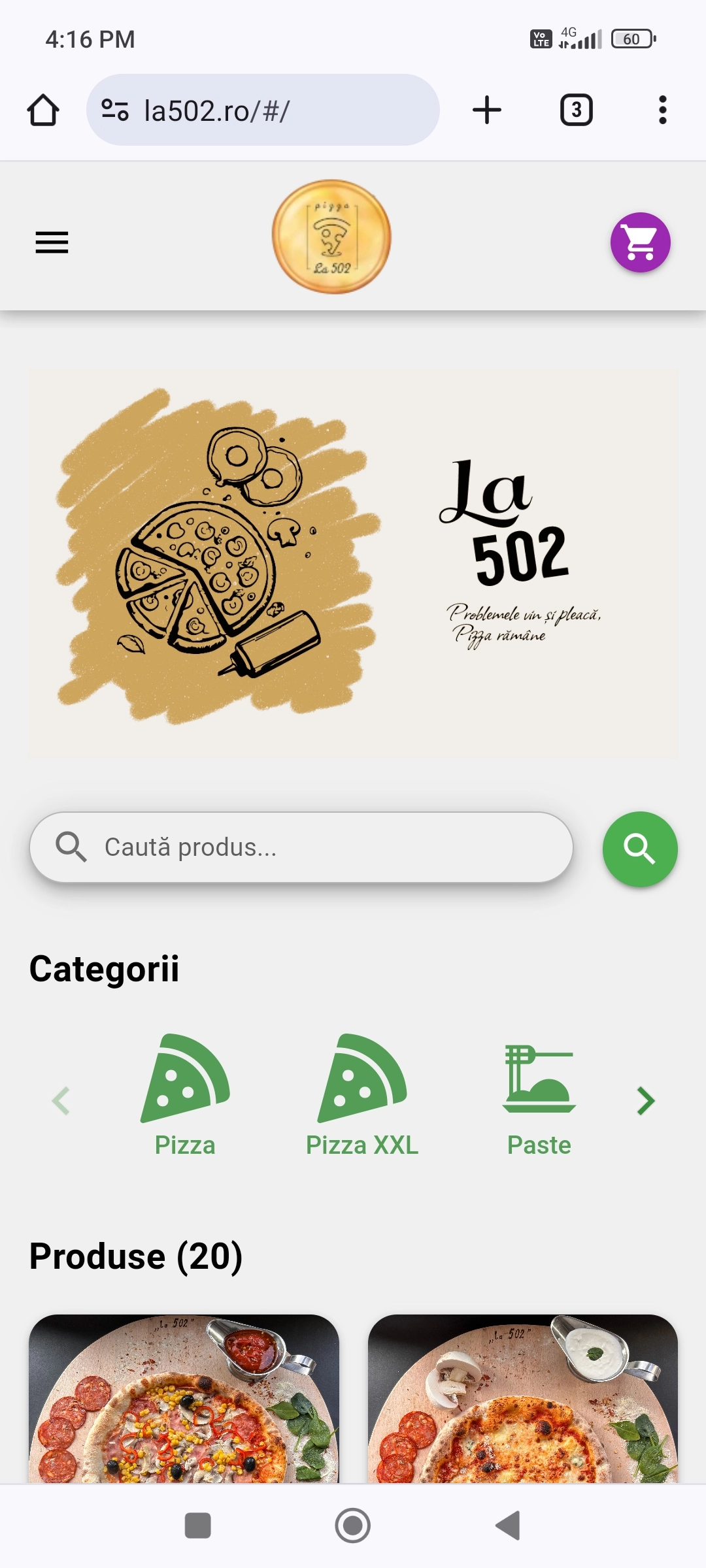Show previous categories with left arrow

coord(61,1101)
